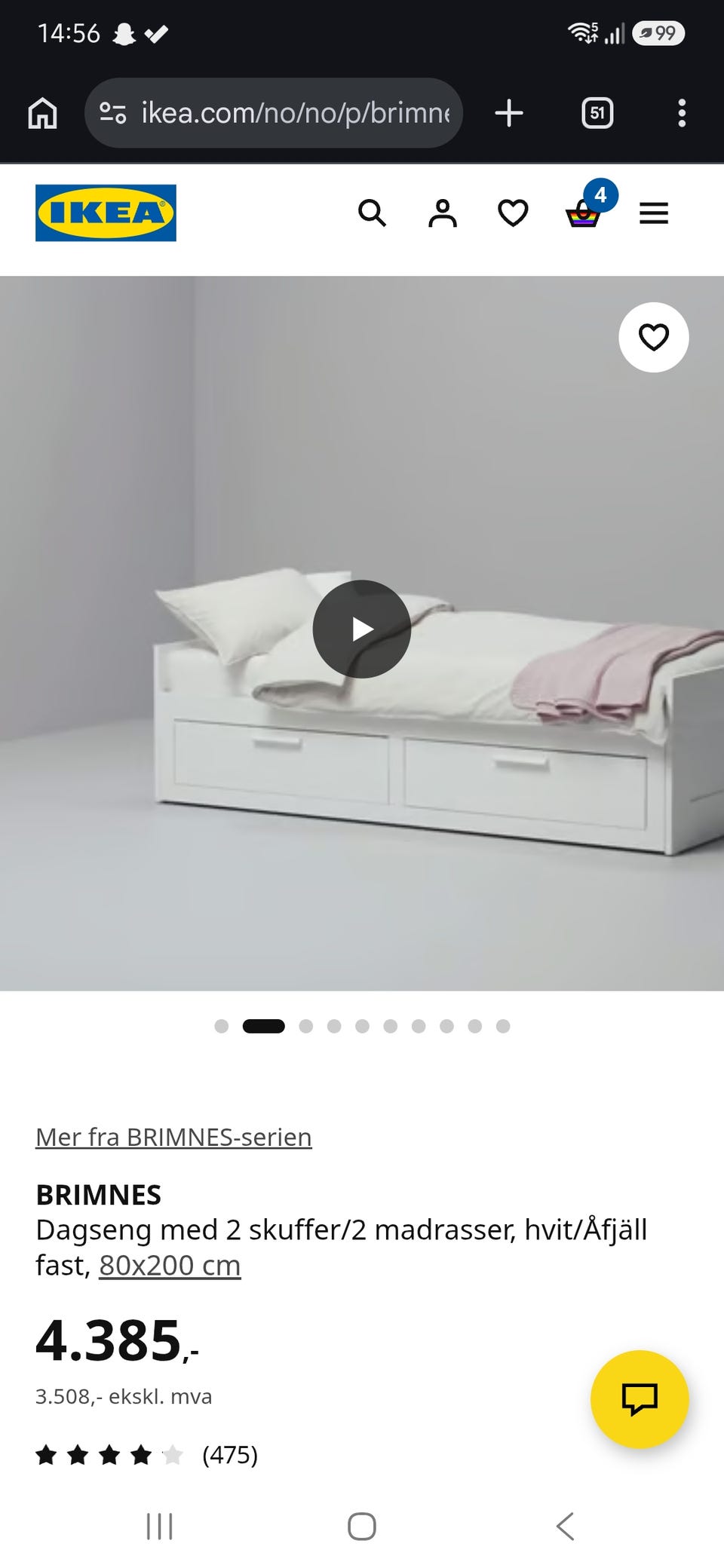Tap the 80x200 cm size link
724x1568 pixels.
coord(170,1265)
